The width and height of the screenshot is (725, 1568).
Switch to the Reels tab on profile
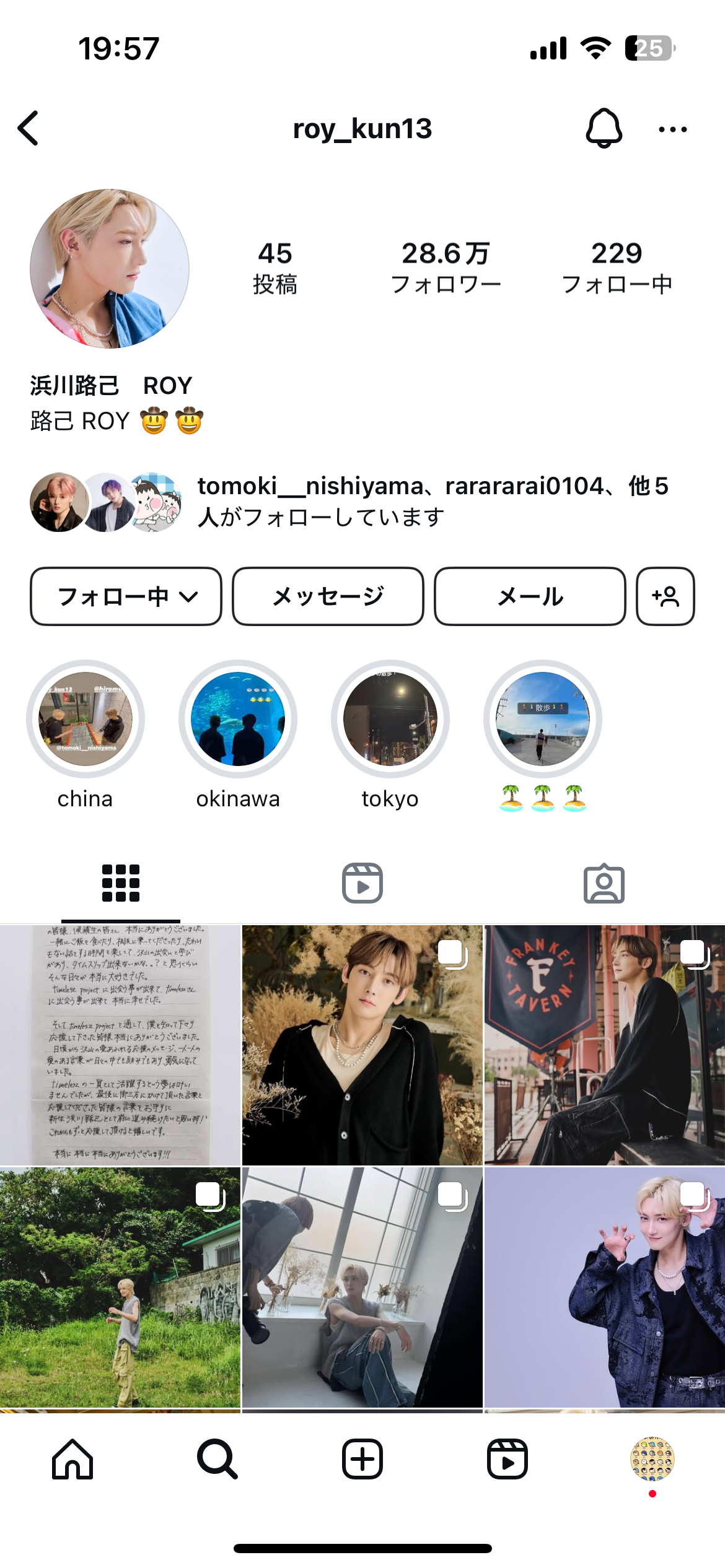pos(362,883)
